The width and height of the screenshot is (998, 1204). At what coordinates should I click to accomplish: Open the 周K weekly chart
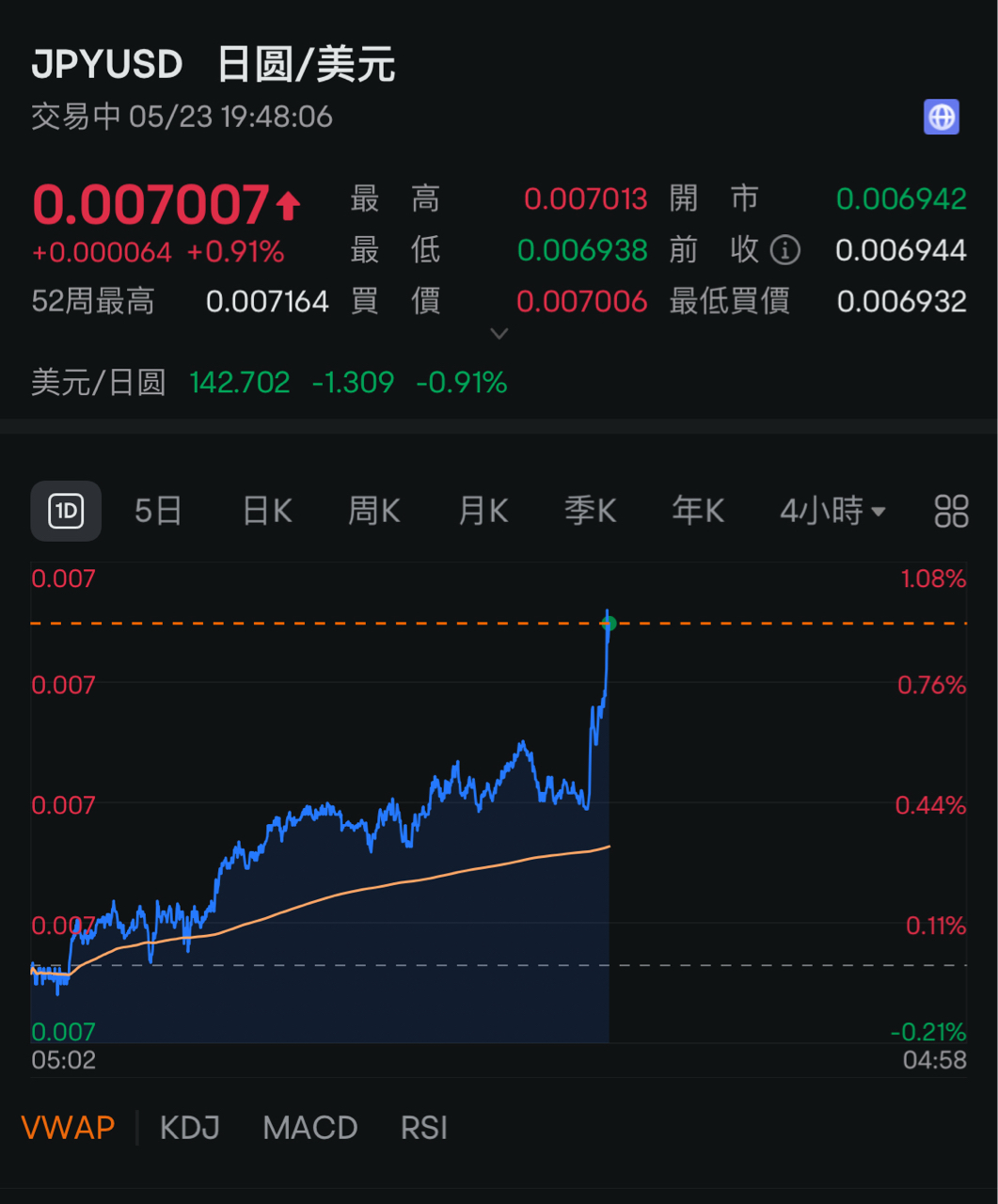coord(374,511)
